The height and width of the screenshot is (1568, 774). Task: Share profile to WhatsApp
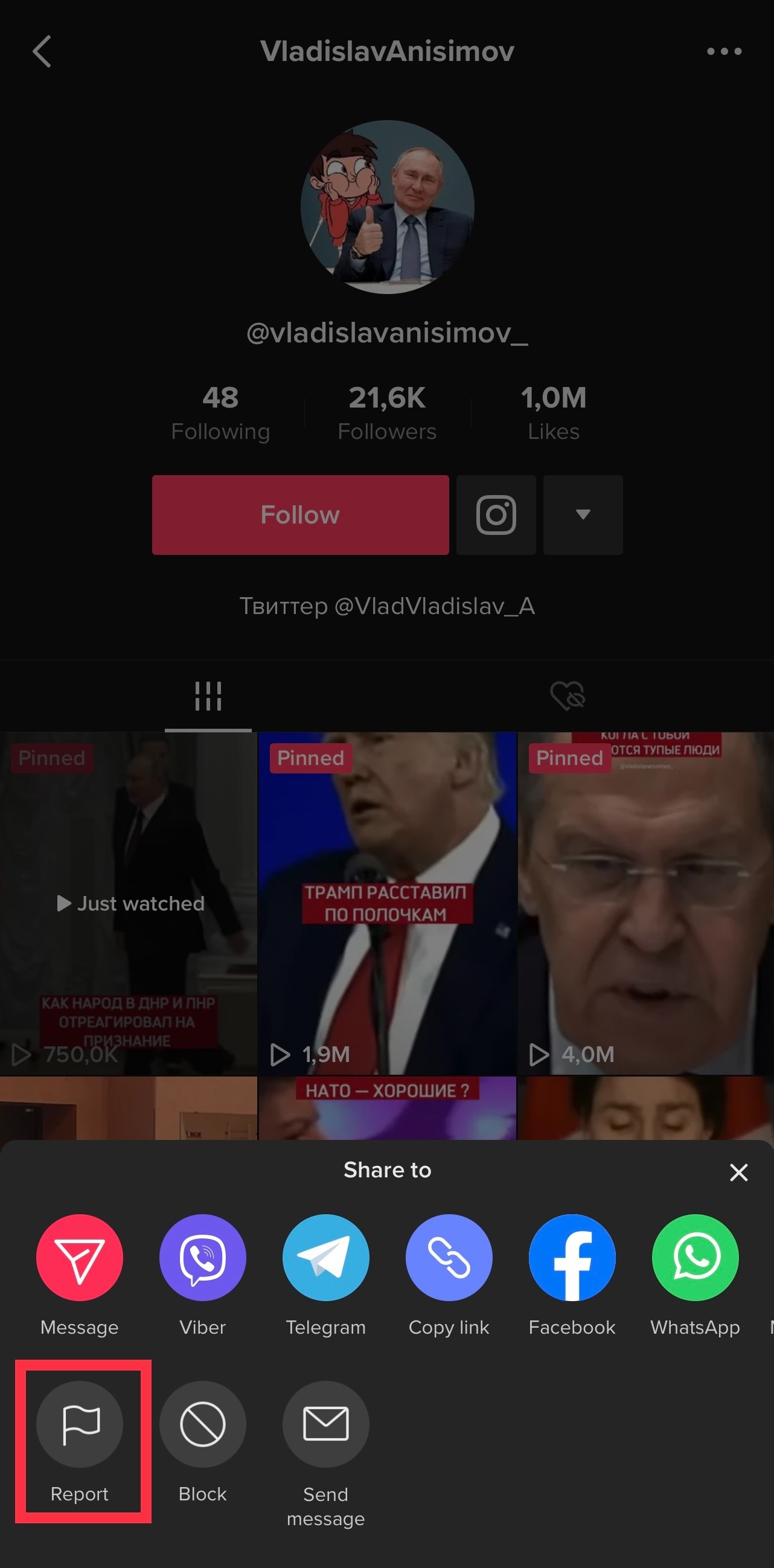[695, 1258]
